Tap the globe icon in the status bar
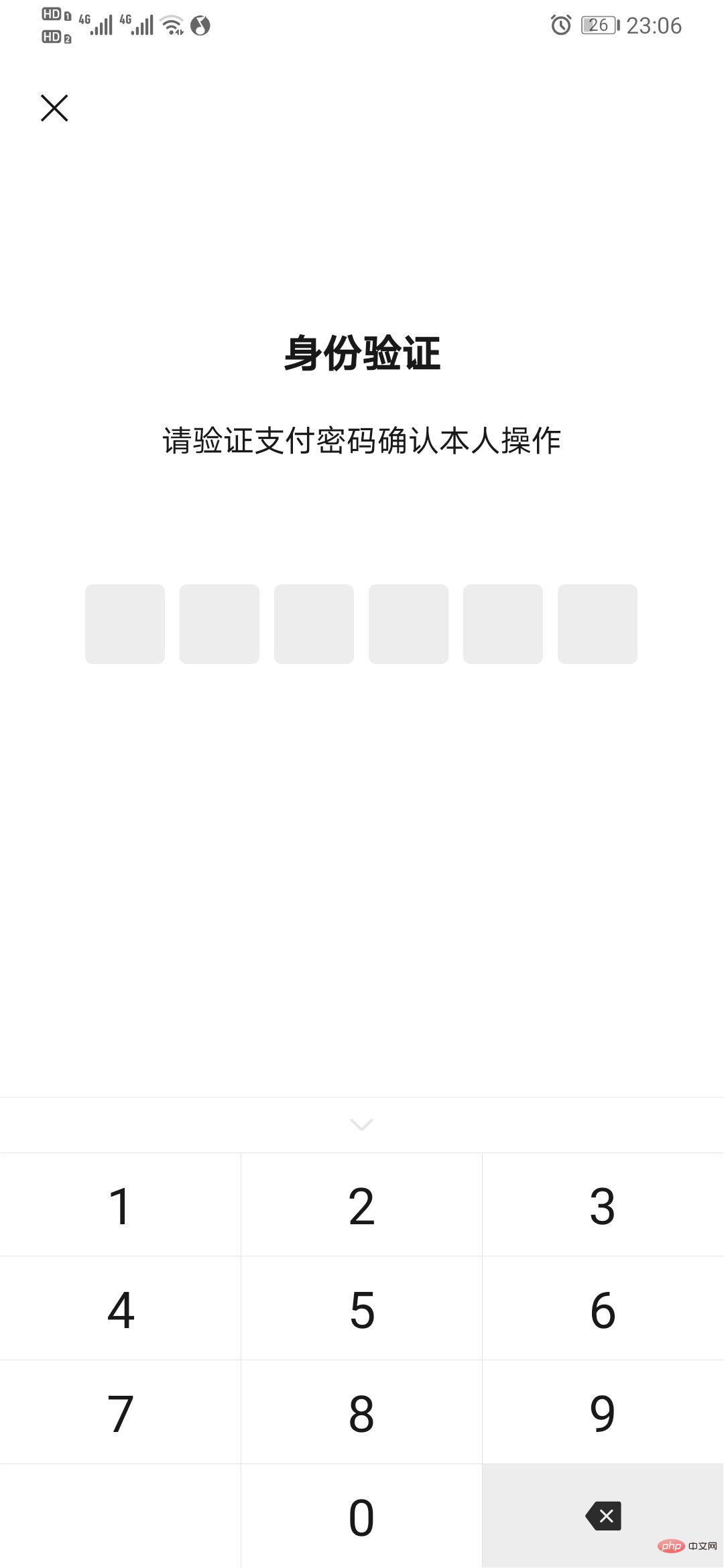This screenshot has width=724, height=1568. pos(201,25)
